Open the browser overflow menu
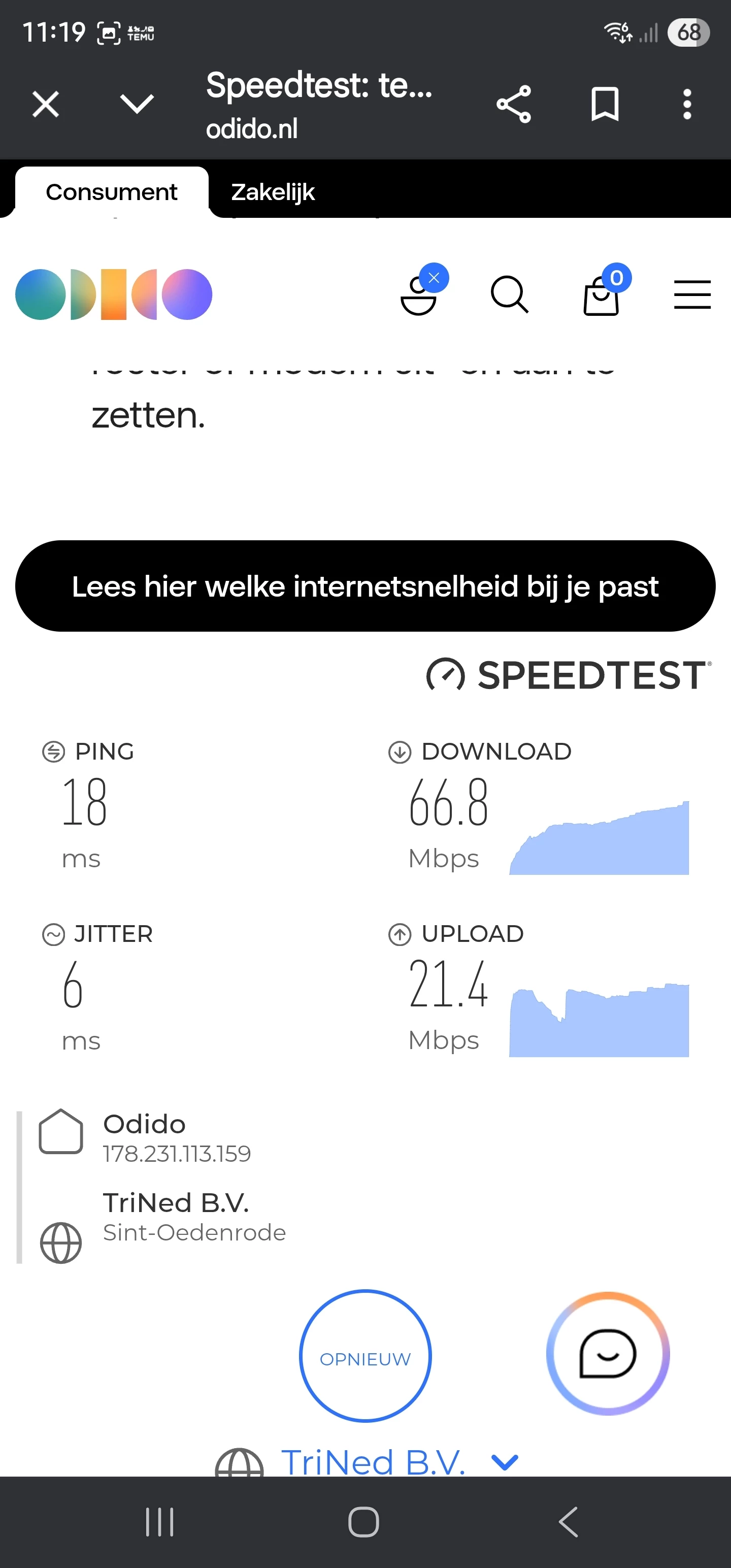731x1568 pixels. [687, 104]
